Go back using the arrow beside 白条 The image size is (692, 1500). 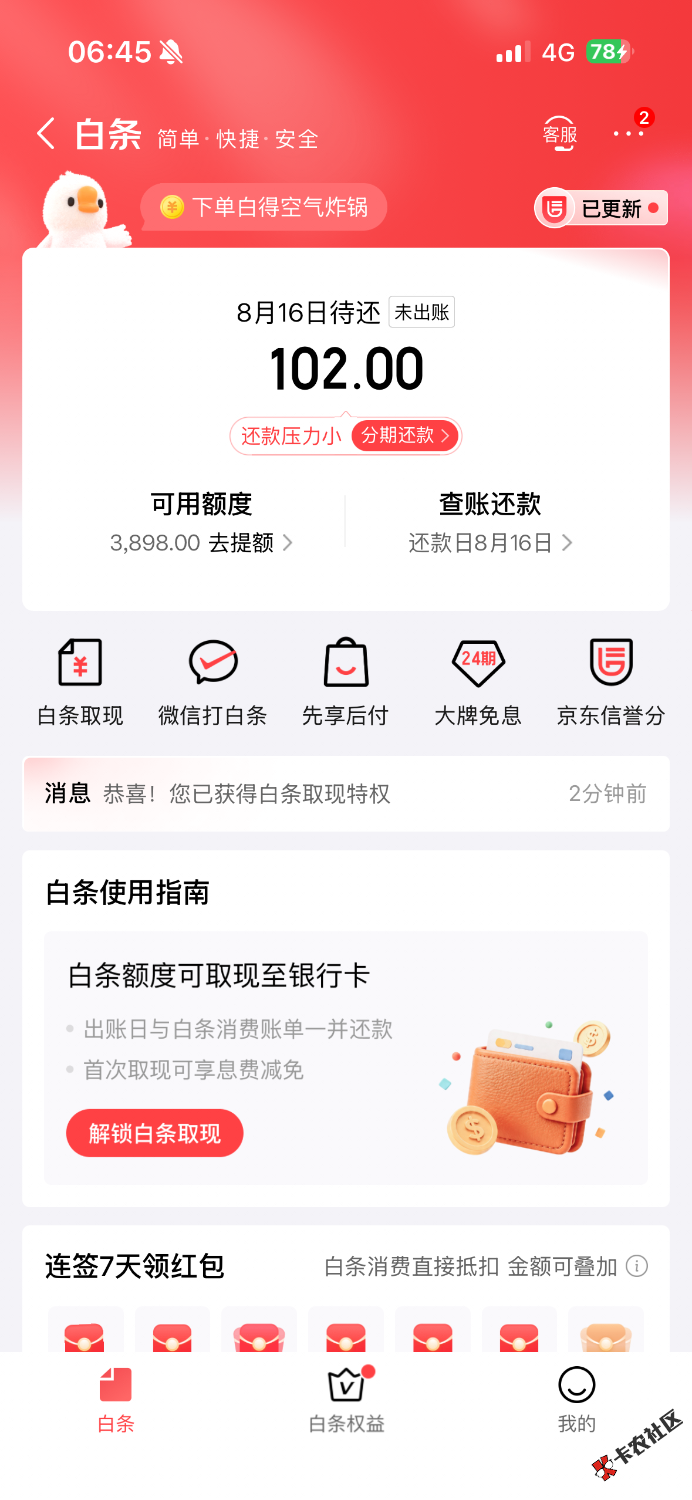click(x=45, y=134)
